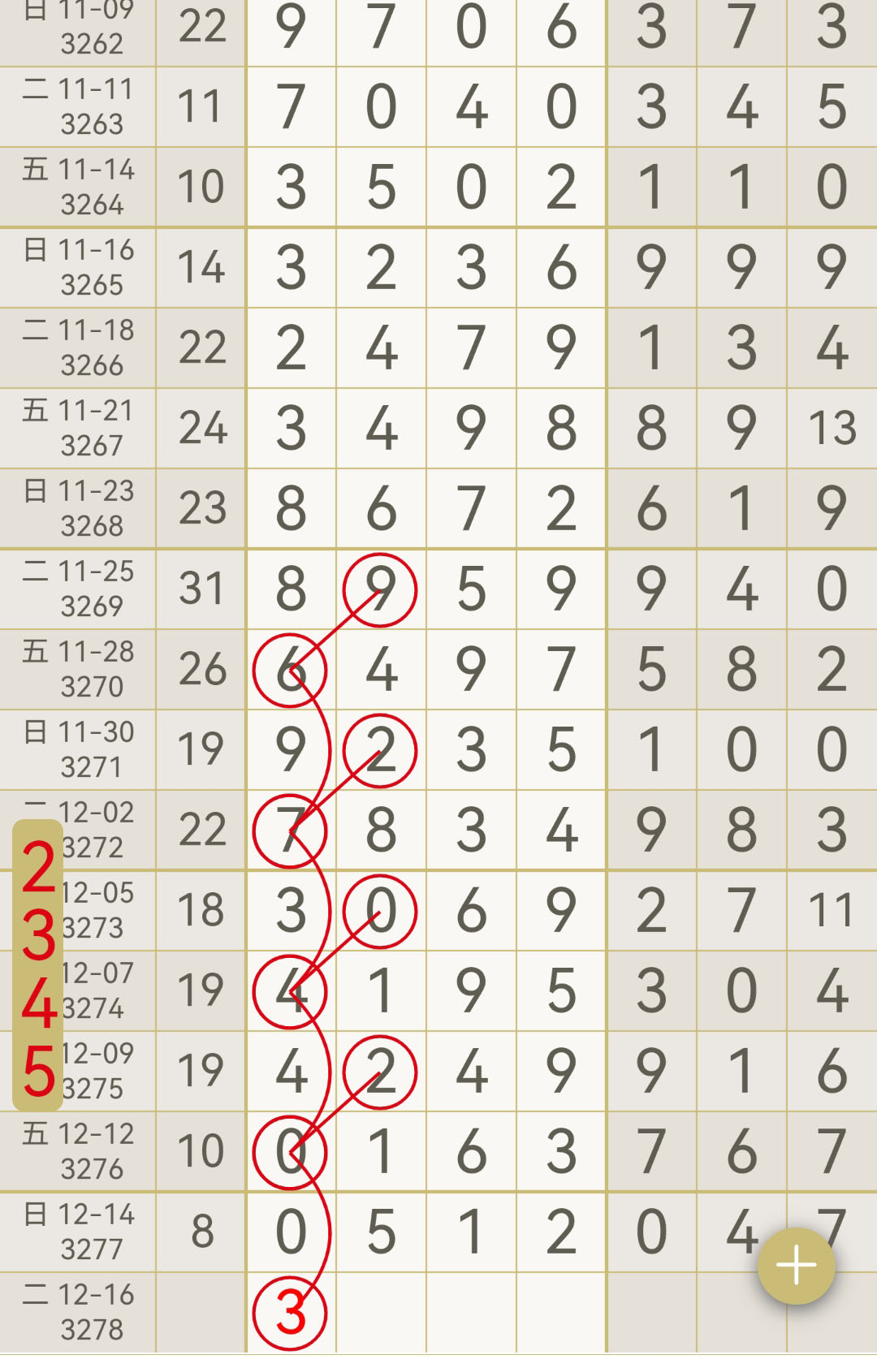Click the circled 0 in row 3273

coord(378,909)
